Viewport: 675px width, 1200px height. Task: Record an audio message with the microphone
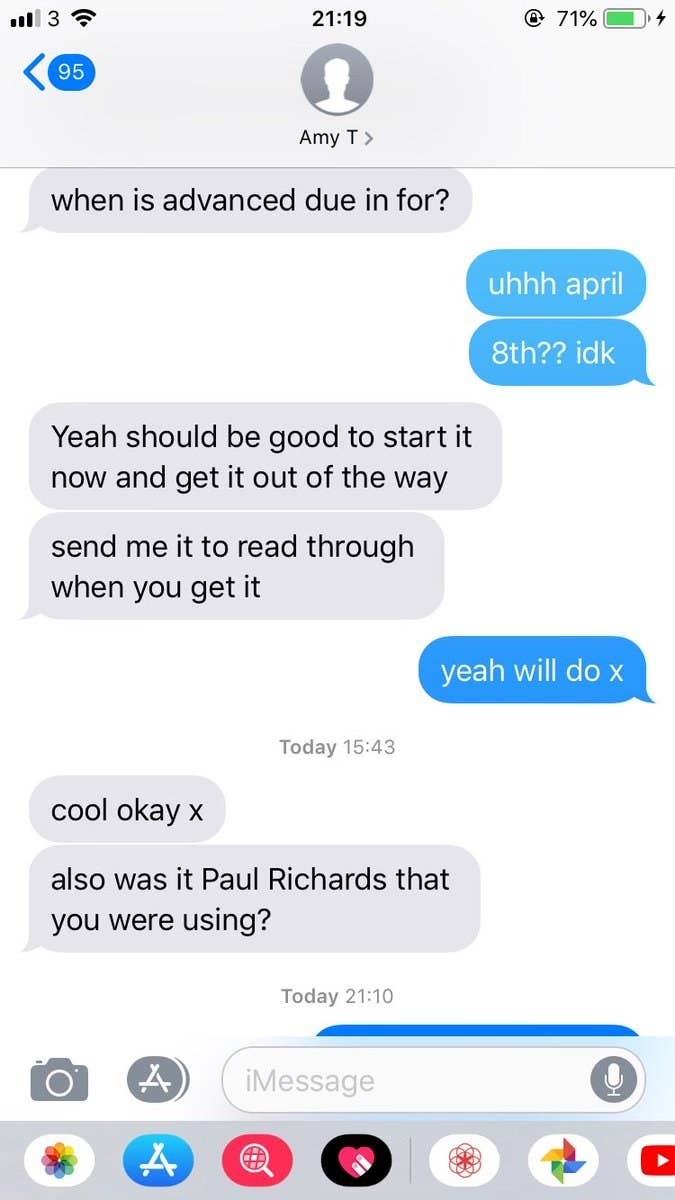click(613, 1080)
